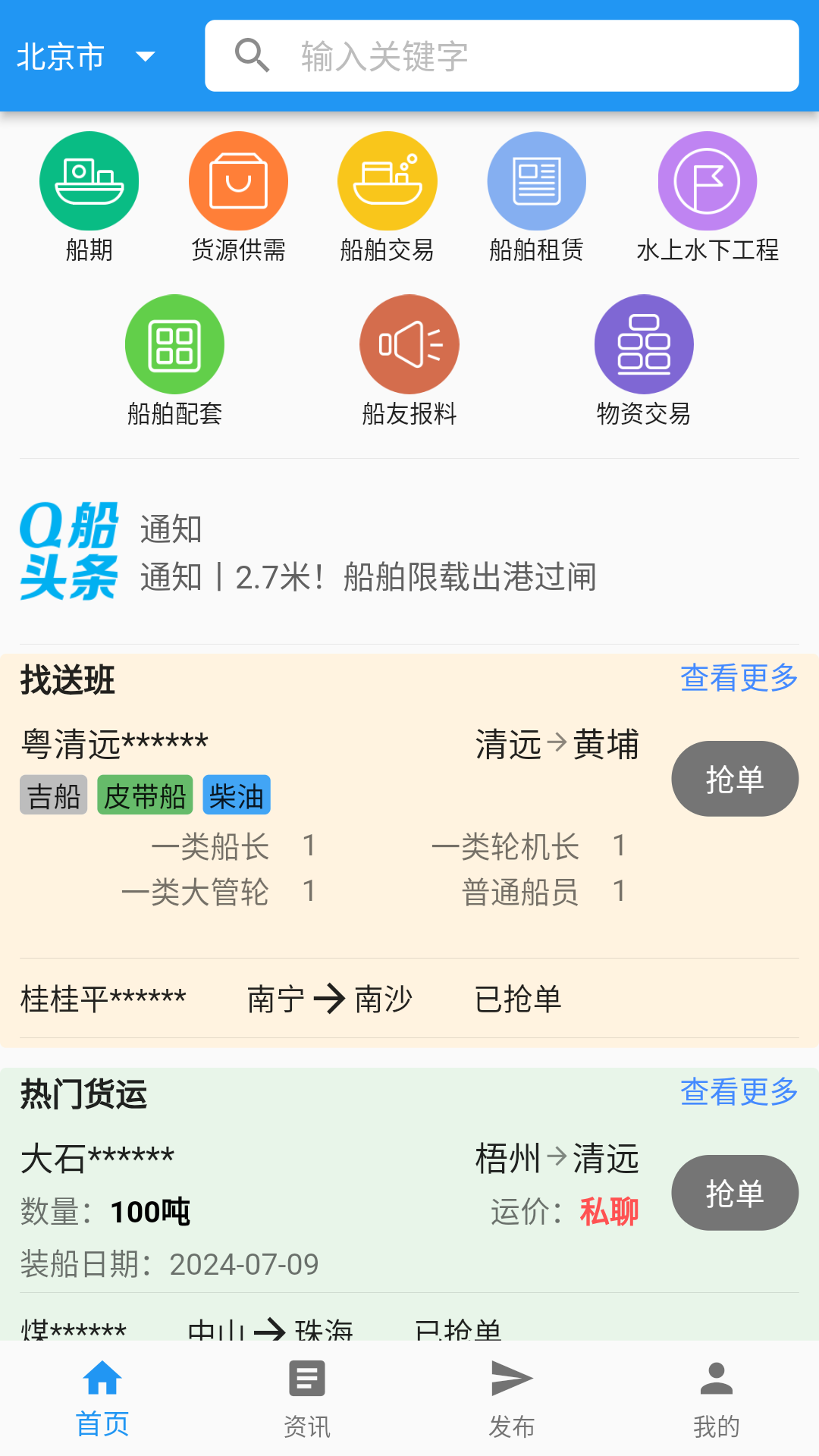Open the 北京市 city dropdown
The width and height of the screenshot is (819, 1456).
[86, 57]
